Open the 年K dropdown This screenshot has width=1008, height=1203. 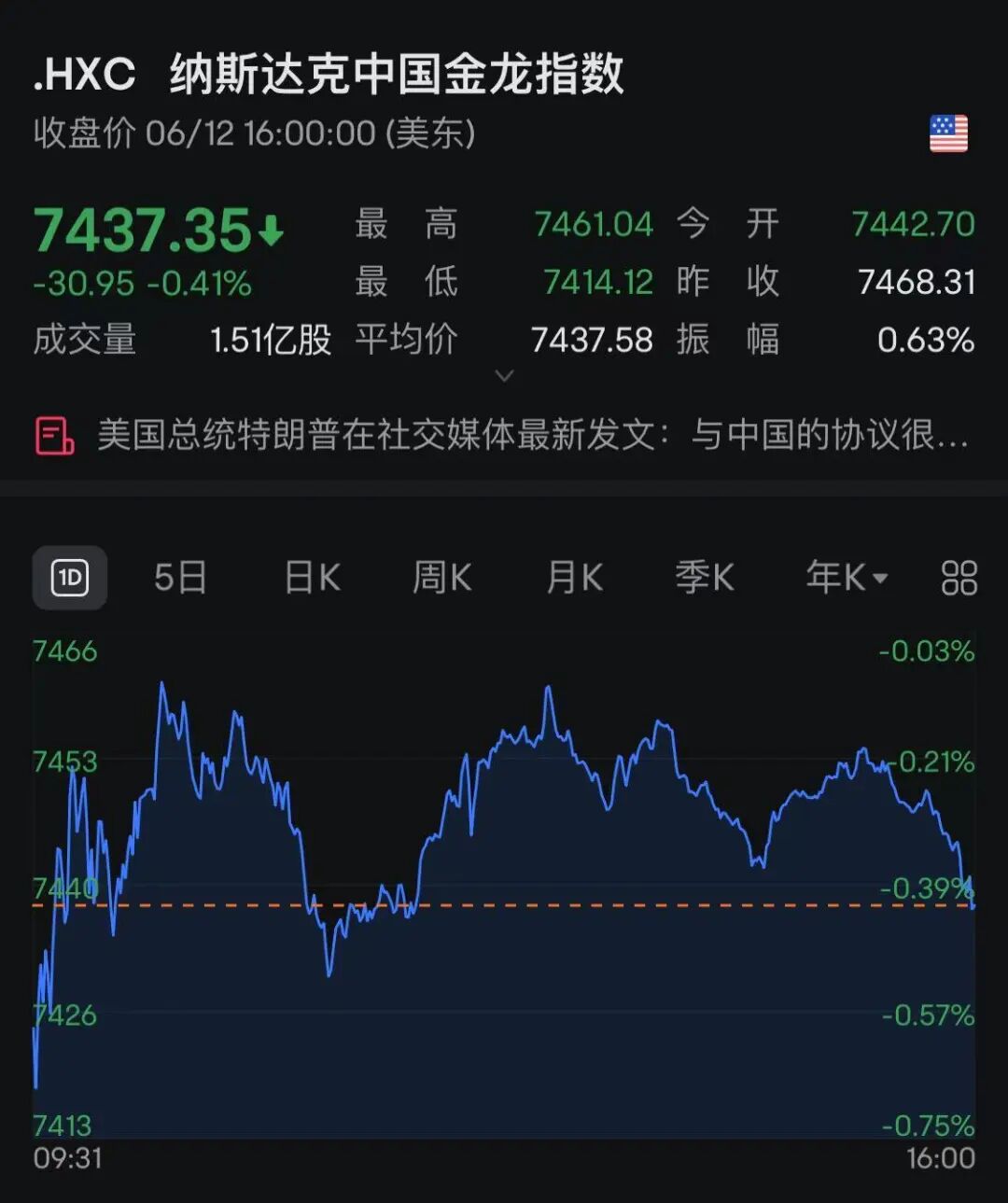pyautogui.click(x=847, y=579)
